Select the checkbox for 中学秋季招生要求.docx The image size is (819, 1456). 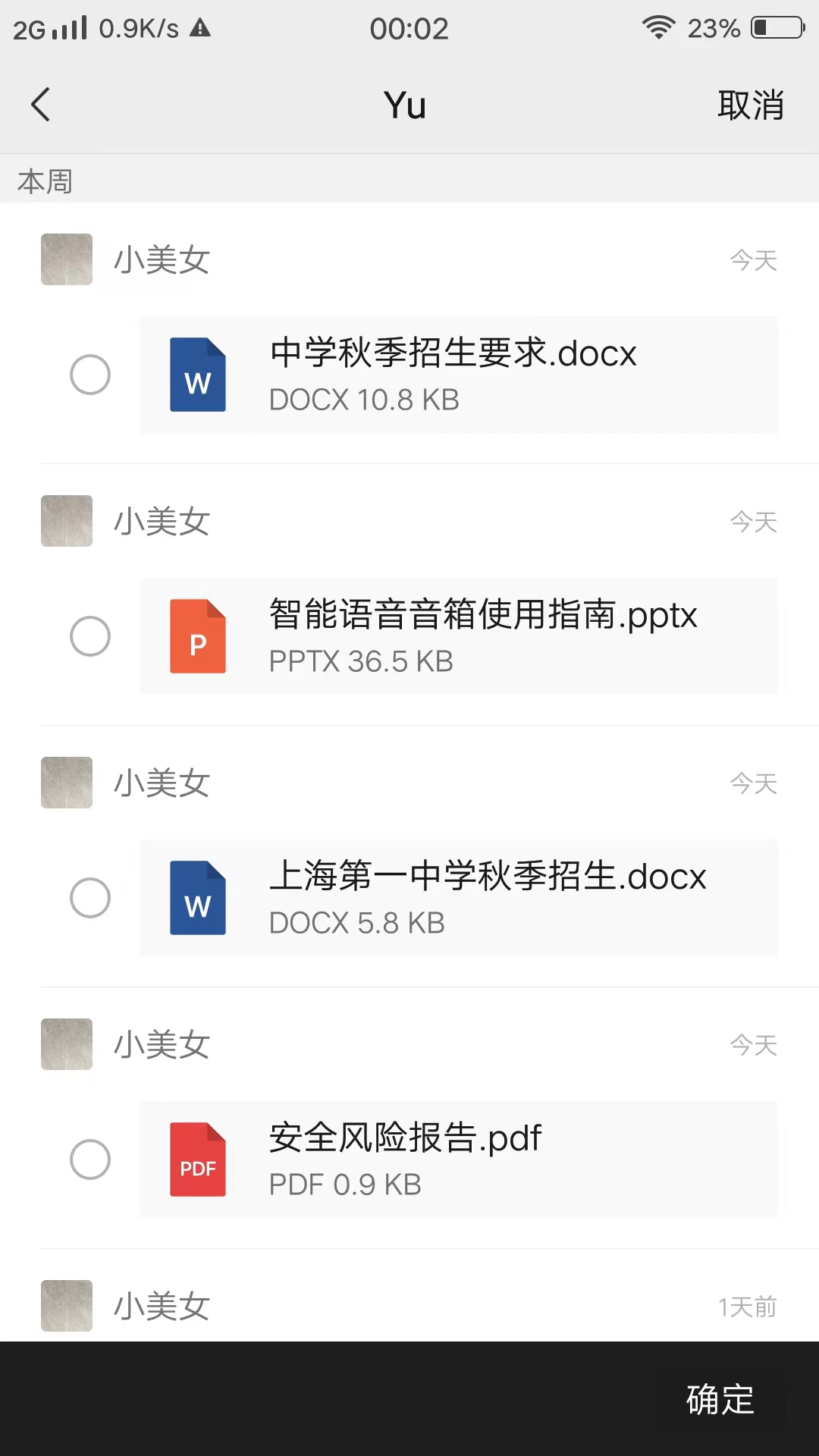point(90,375)
